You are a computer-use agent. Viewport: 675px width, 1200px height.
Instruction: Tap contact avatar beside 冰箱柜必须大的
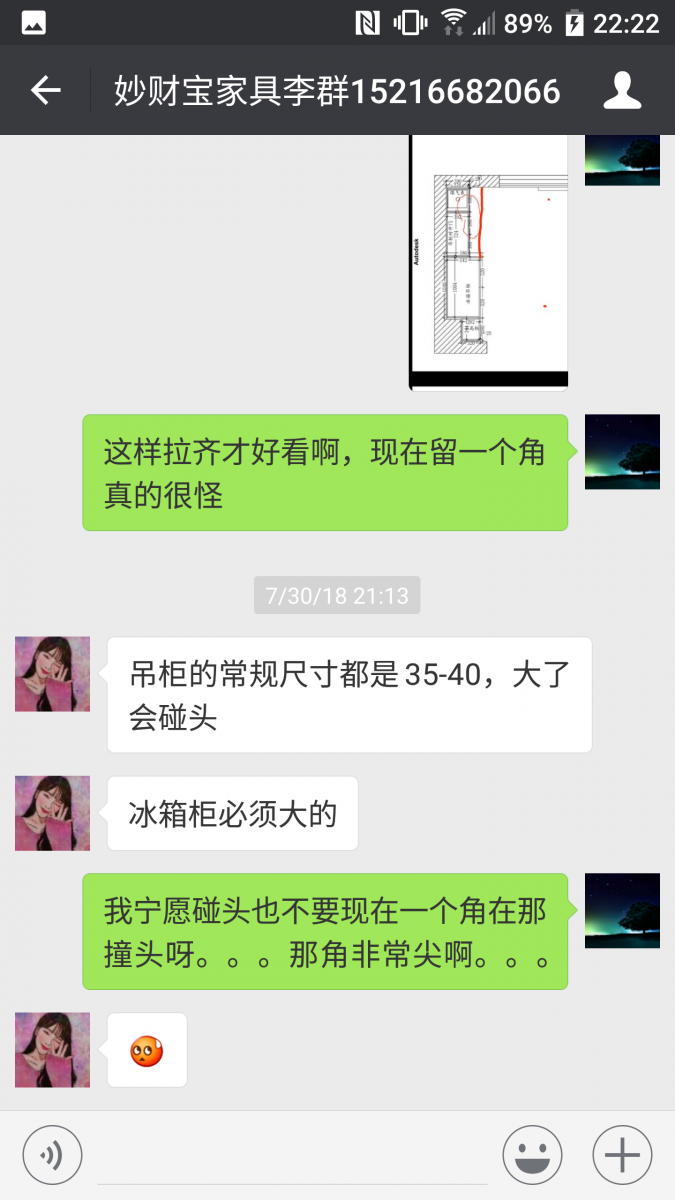(x=52, y=813)
